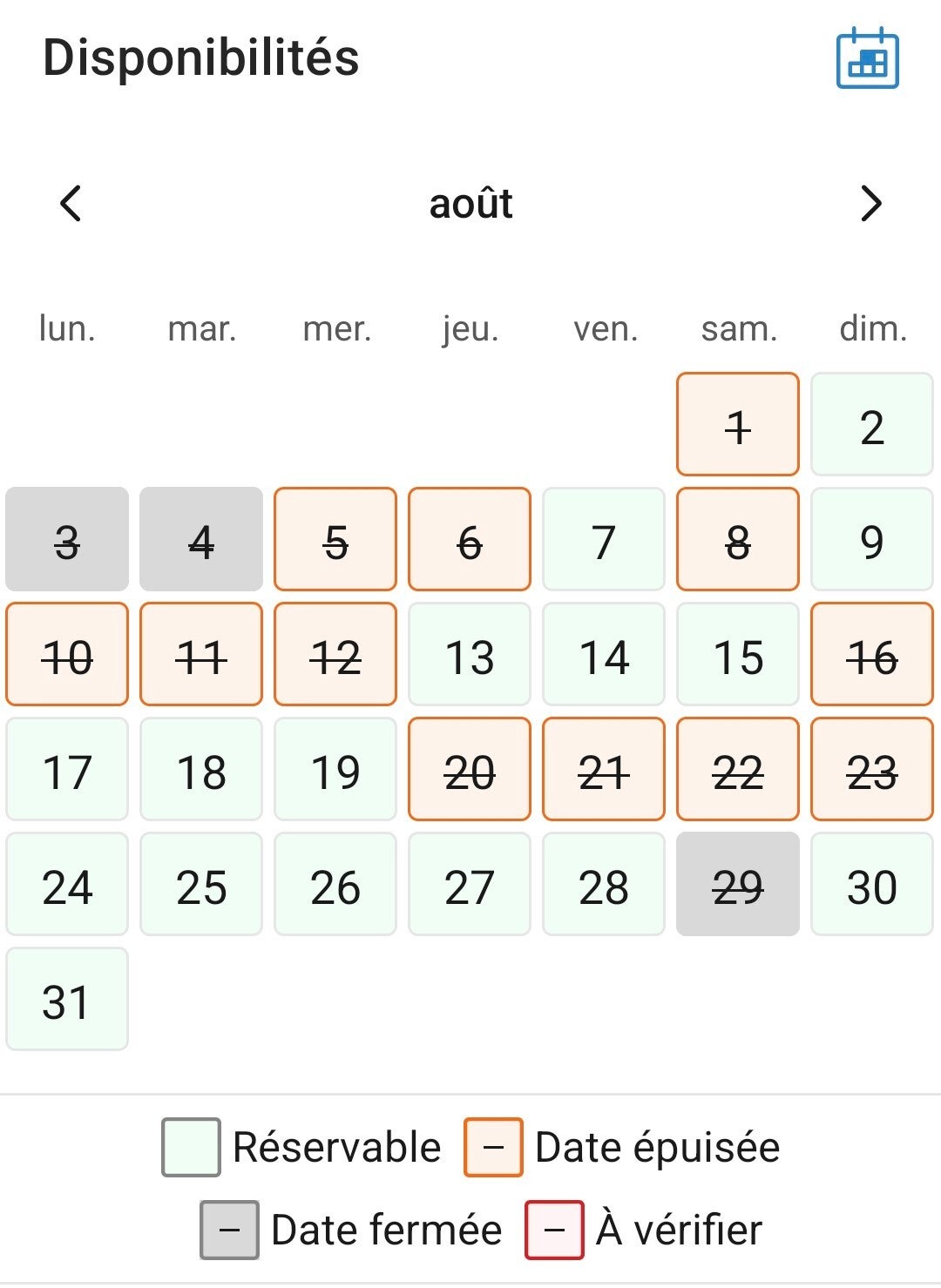
Task: Select the 13th of August
Action: pyautogui.click(x=470, y=654)
